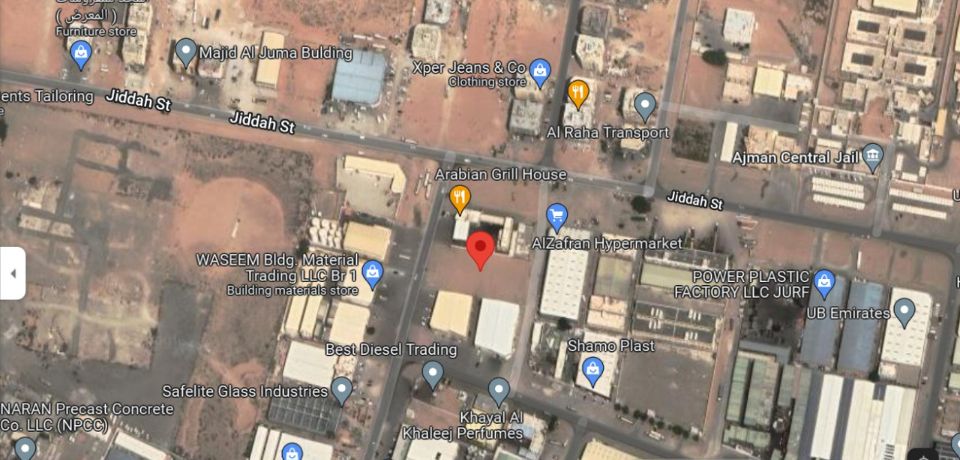View WASEEM Bldg. Material Trading store pin
This screenshot has width=960, height=460.
[x=373, y=272]
